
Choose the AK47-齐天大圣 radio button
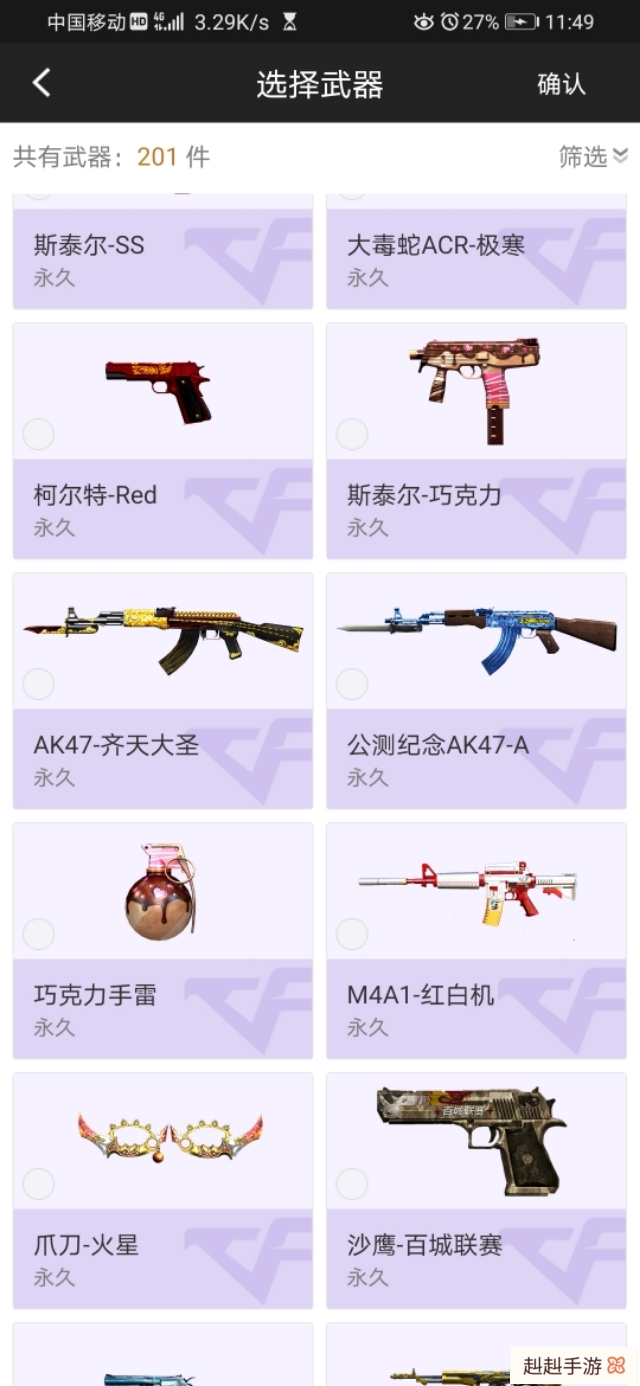(x=39, y=684)
